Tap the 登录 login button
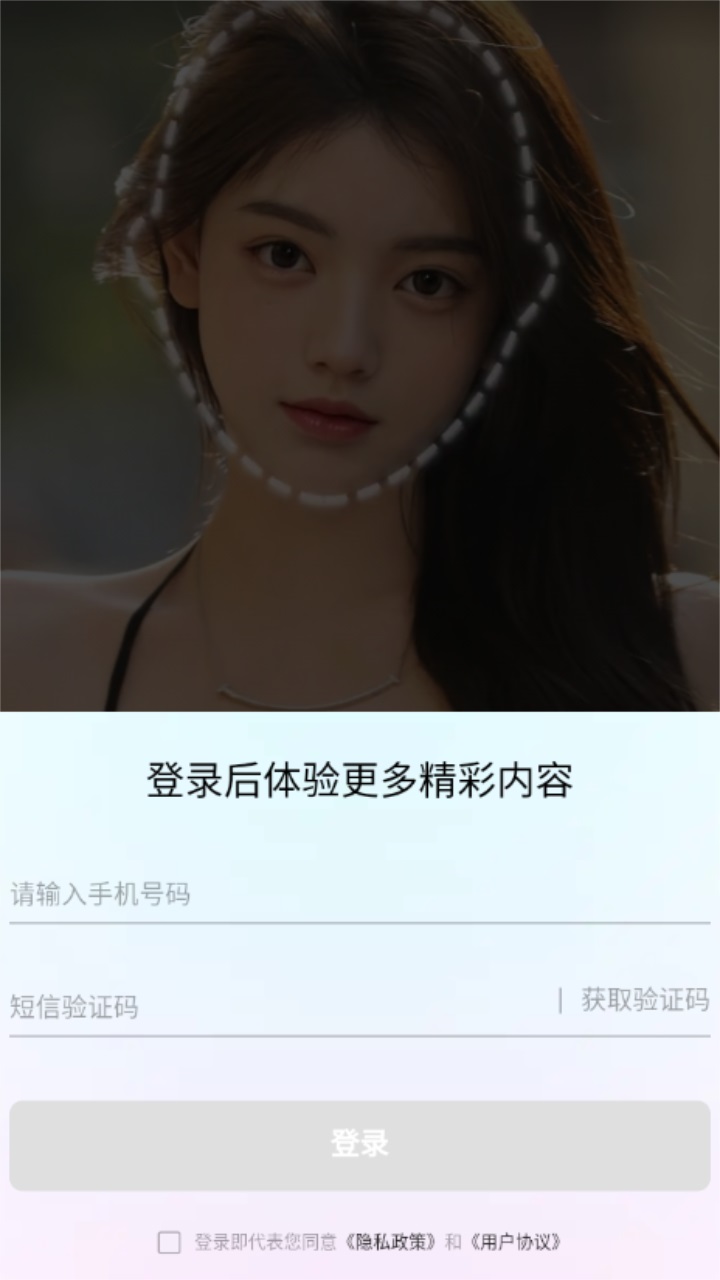This screenshot has width=720, height=1280. tap(360, 1145)
